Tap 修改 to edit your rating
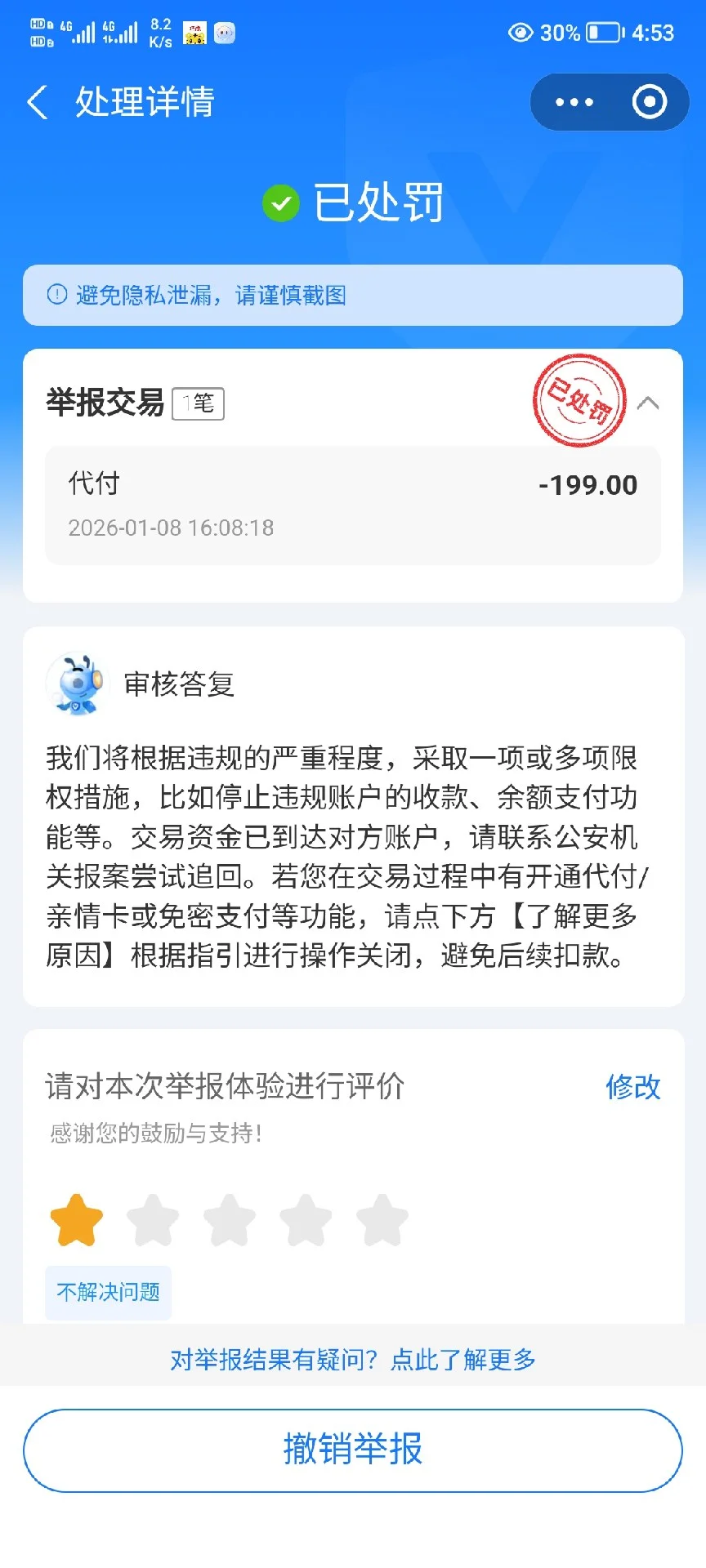Screen dimensions: 706x1568 click(x=632, y=1088)
